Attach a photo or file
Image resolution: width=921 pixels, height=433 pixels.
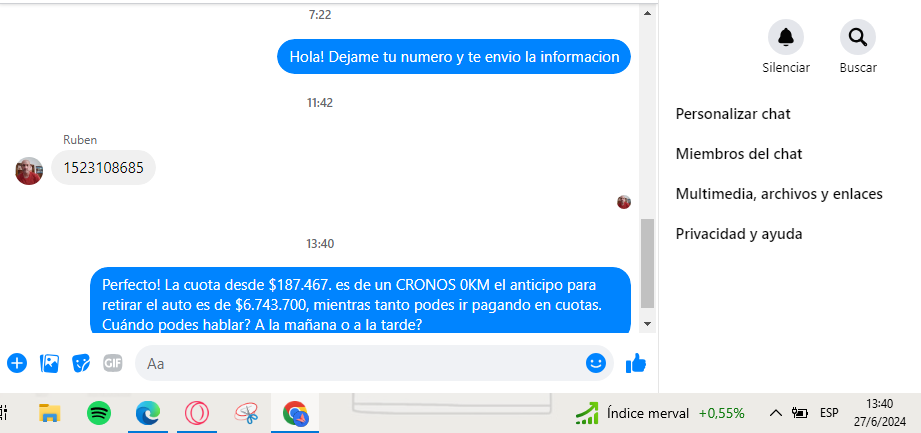49,363
